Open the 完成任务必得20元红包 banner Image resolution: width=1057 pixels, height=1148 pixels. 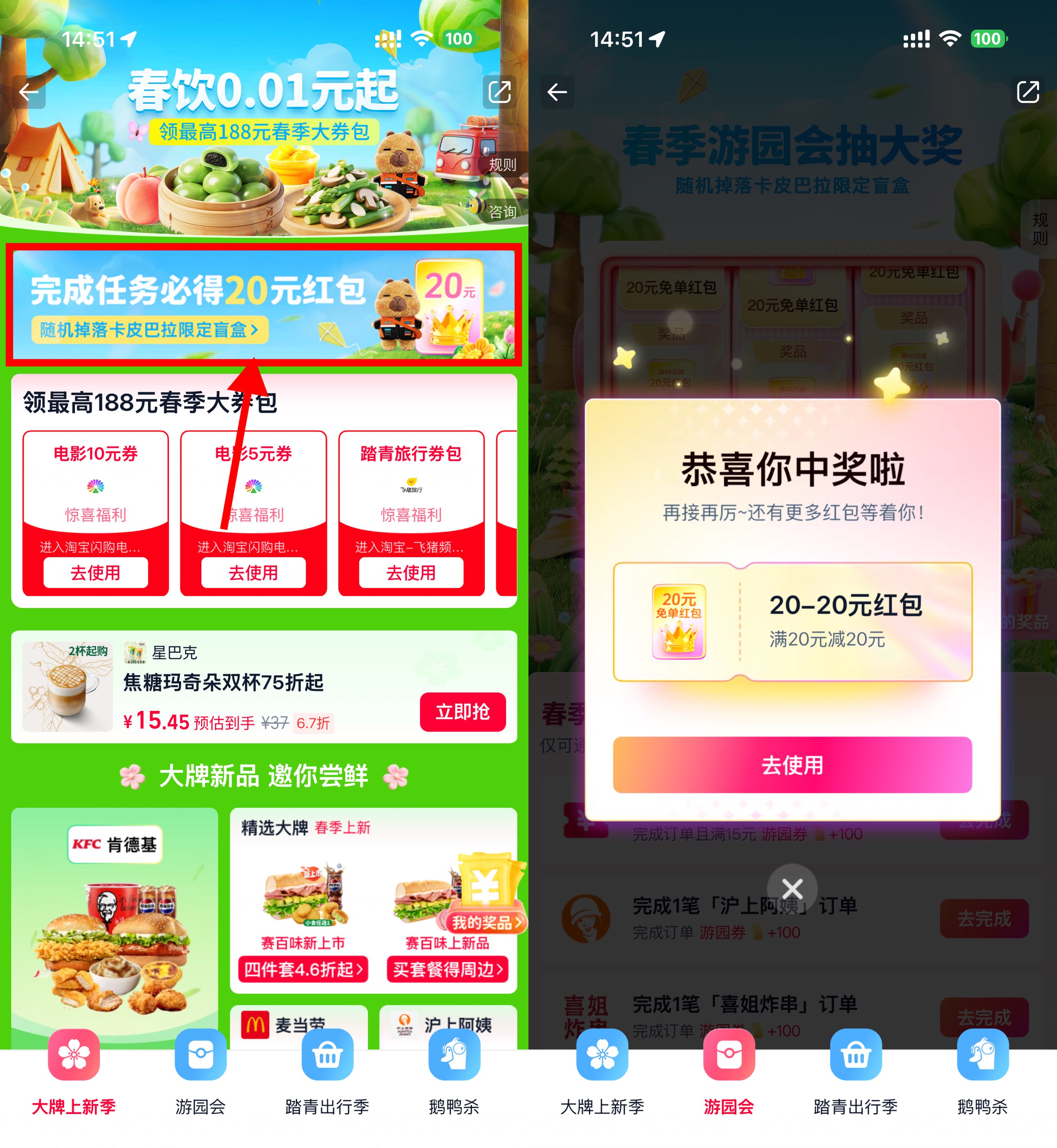pos(263,304)
